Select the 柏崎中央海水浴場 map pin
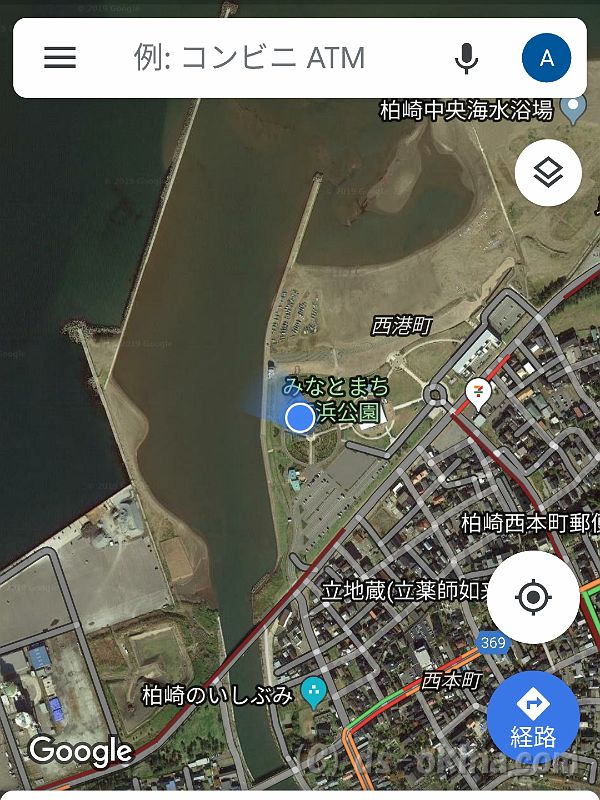 [x=573, y=108]
